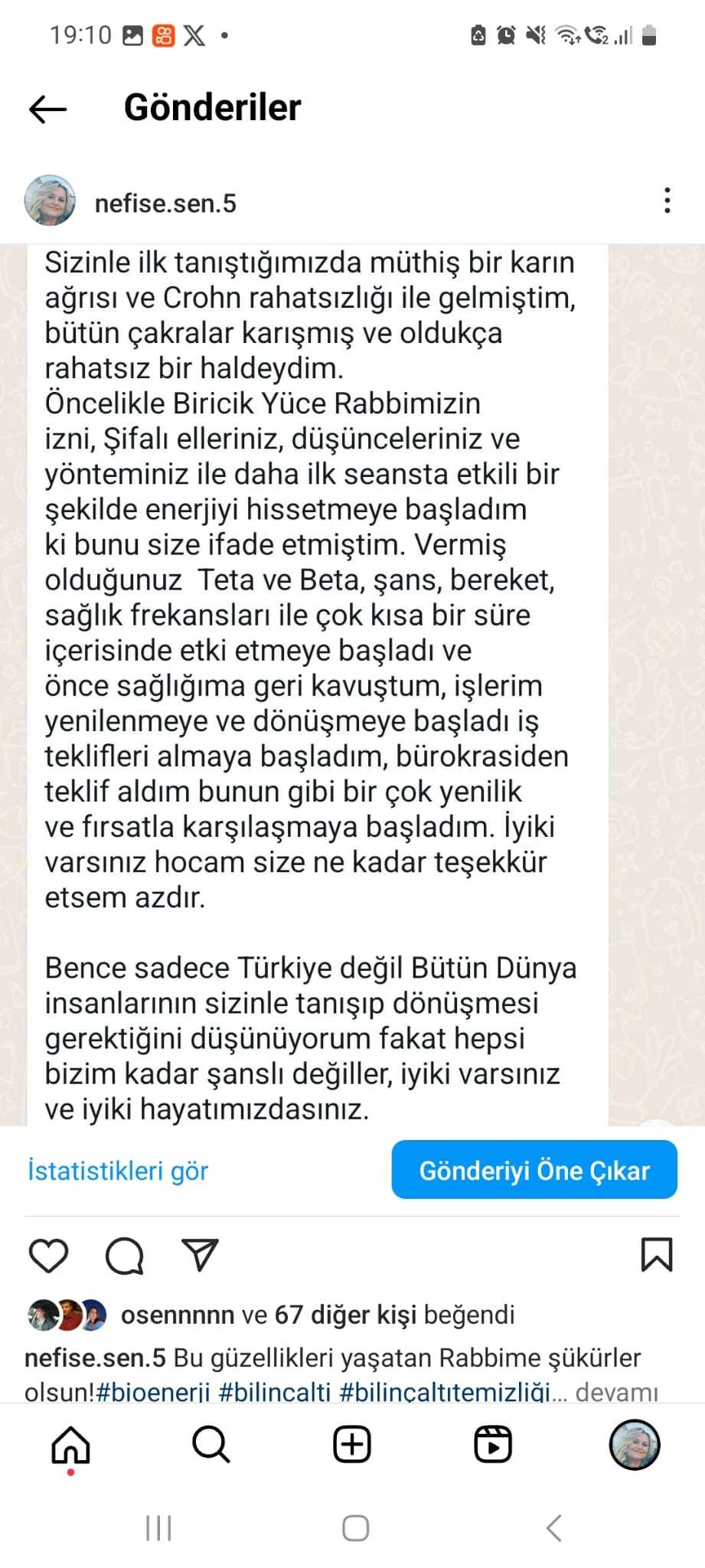Viewport: 705px width, 1568px height.
Task: Open your profile tab
Action: pos(634,1445)
